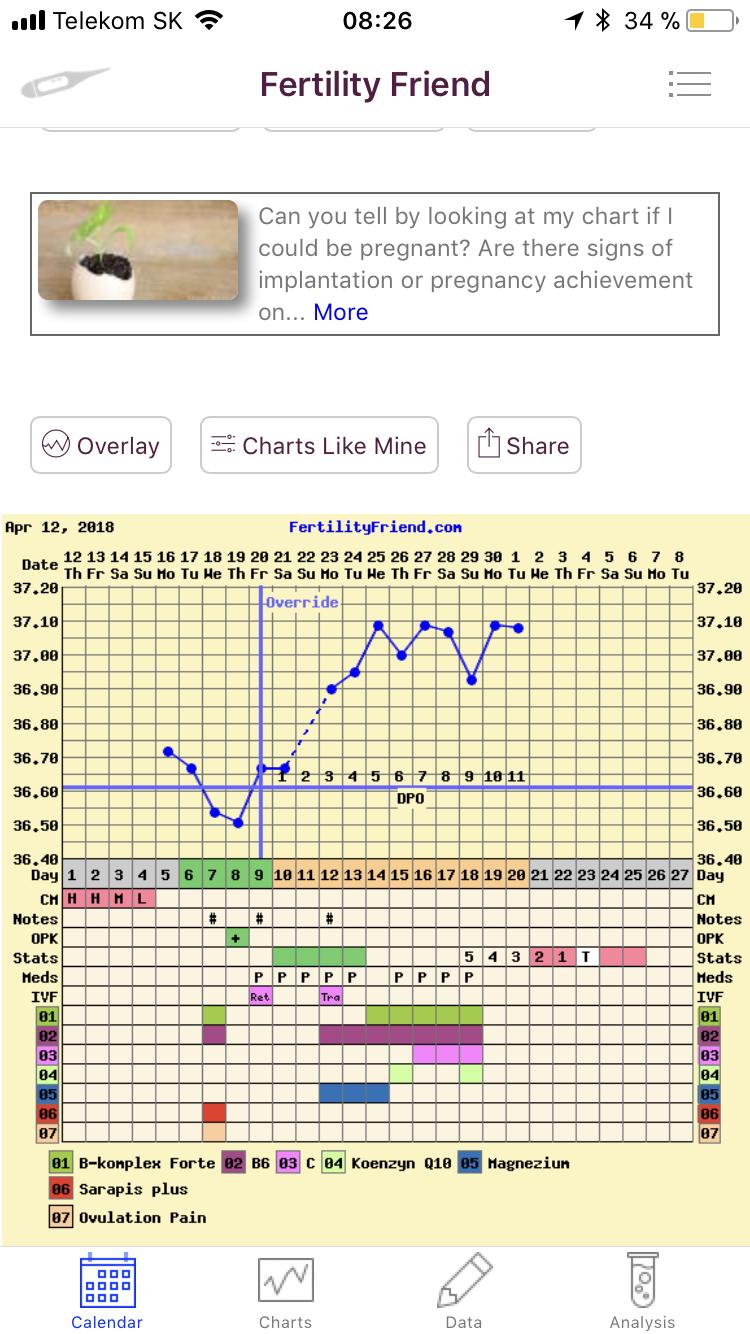
Task: Go to the Analysis tab
Action: (x=642, y=1291)
